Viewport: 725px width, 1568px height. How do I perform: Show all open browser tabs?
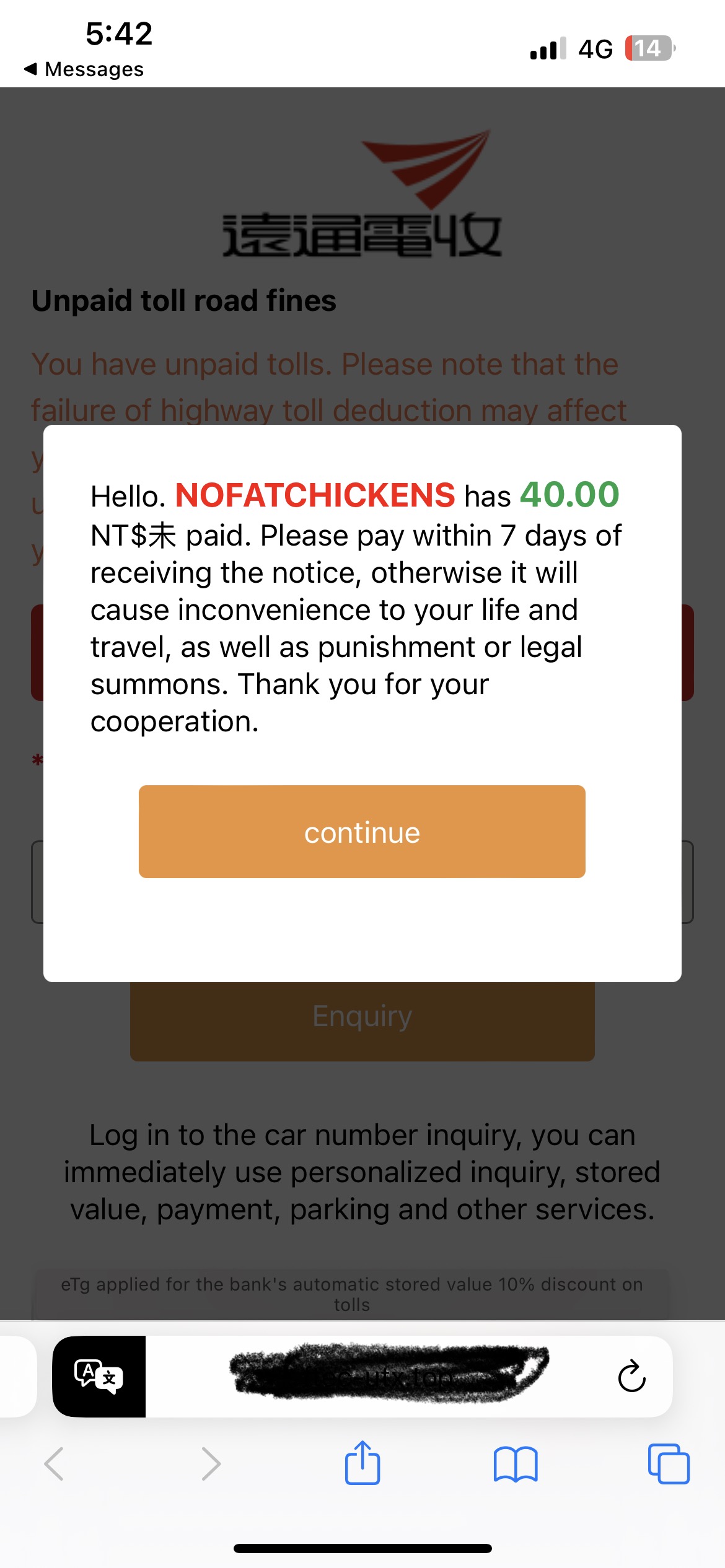668,1464
